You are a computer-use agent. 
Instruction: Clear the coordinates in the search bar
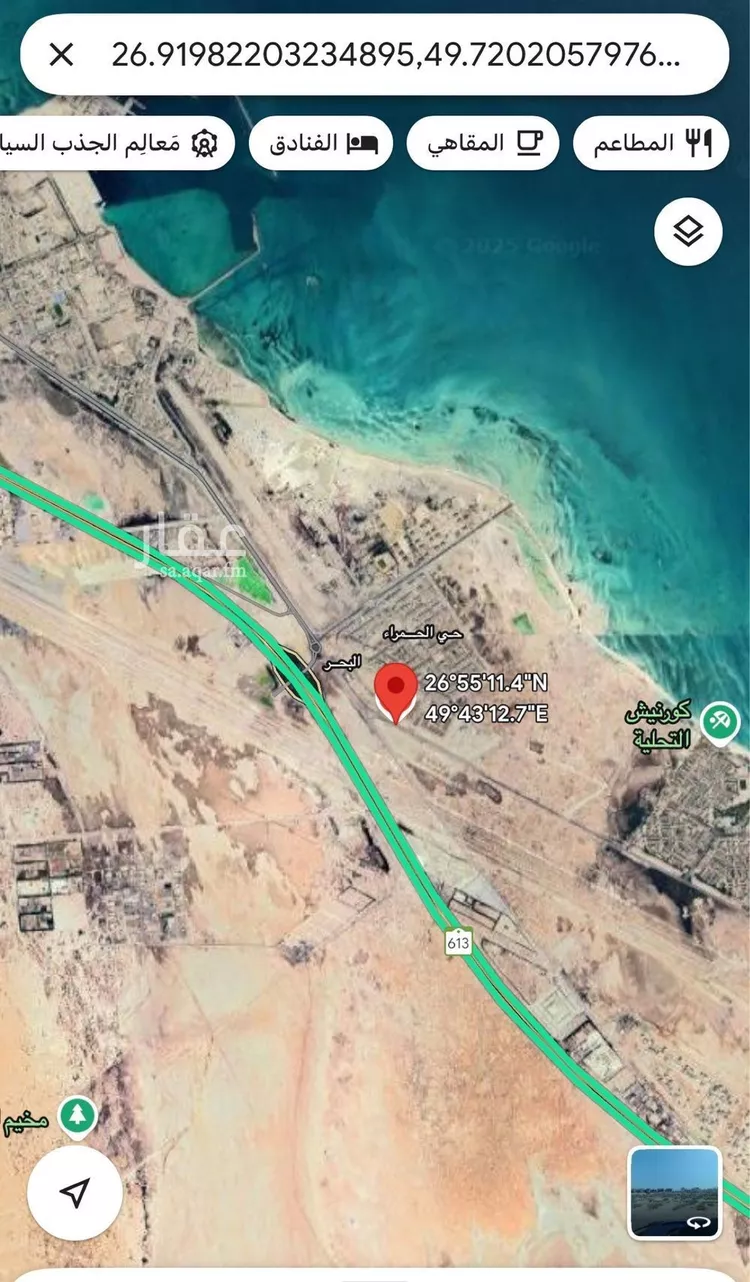(x=61, y=55)
